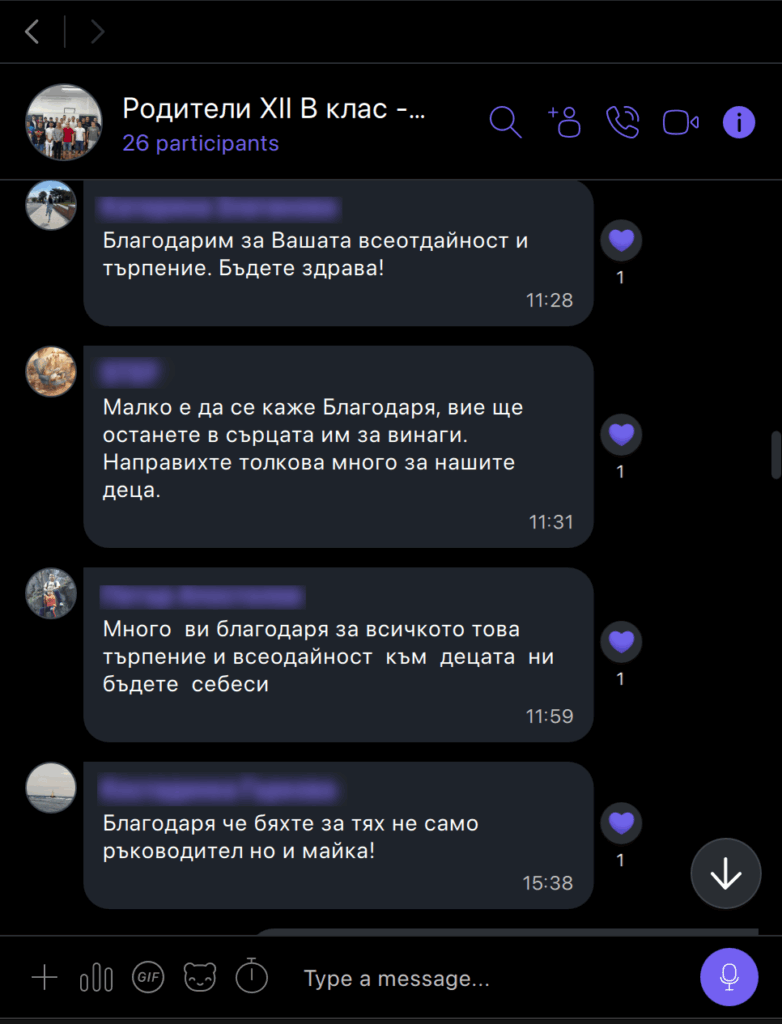Search within this group chat

coord(505,122)
